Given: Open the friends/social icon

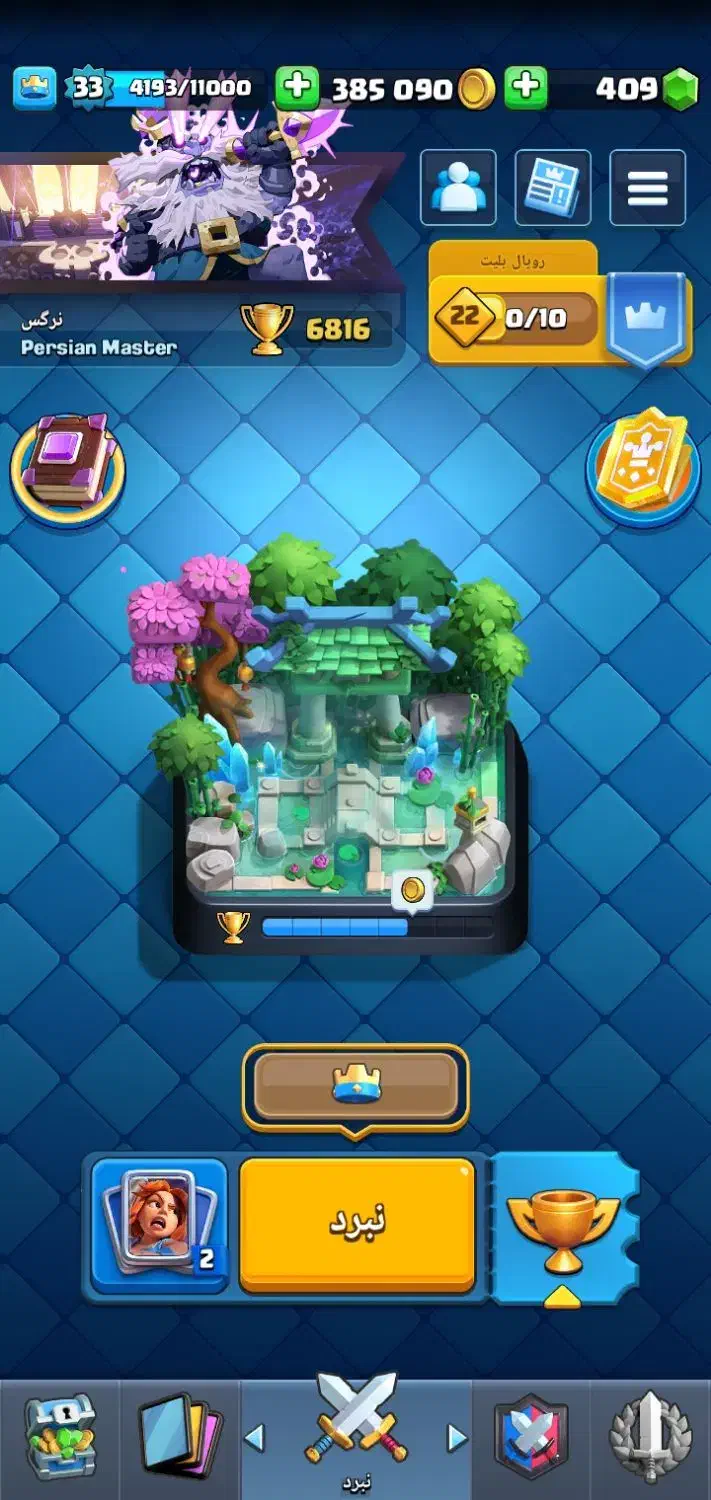Looking at the screenshot, I should coord(458,187).
